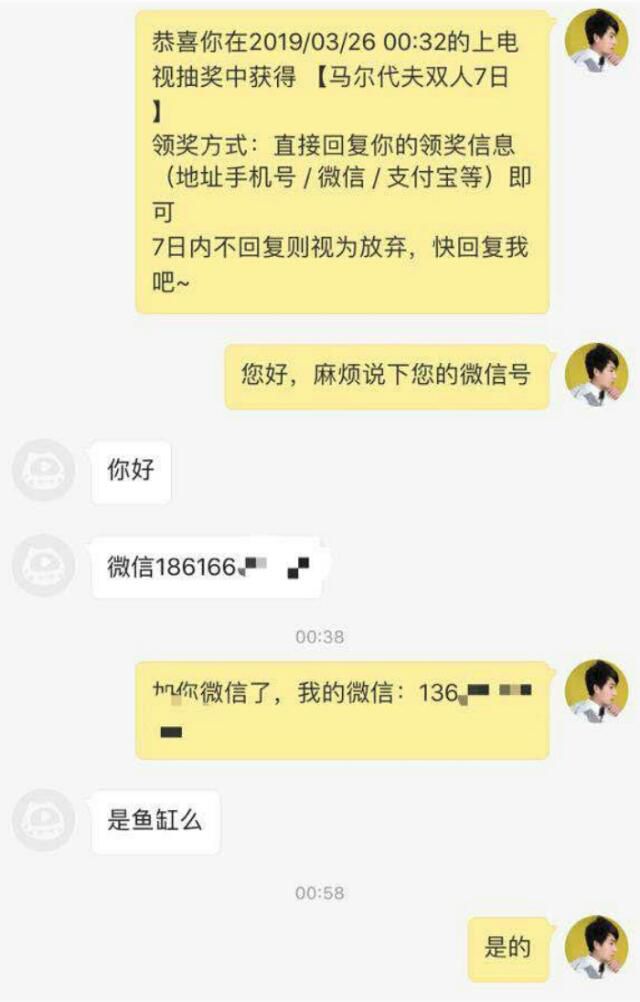Open the avatar beside the "你好" message
640x1002 pixels.
[43, 469]
